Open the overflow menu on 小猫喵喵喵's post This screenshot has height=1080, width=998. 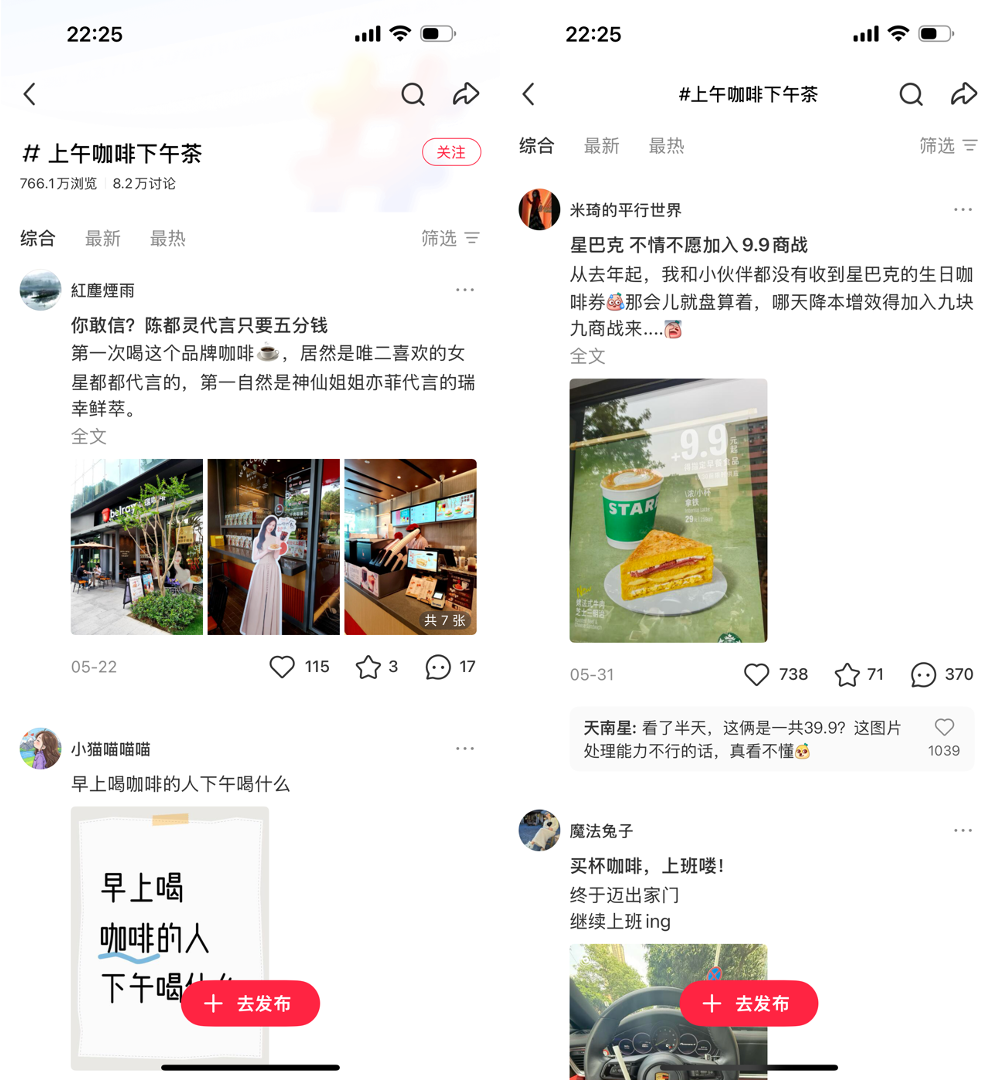click(x=465, y=748)
